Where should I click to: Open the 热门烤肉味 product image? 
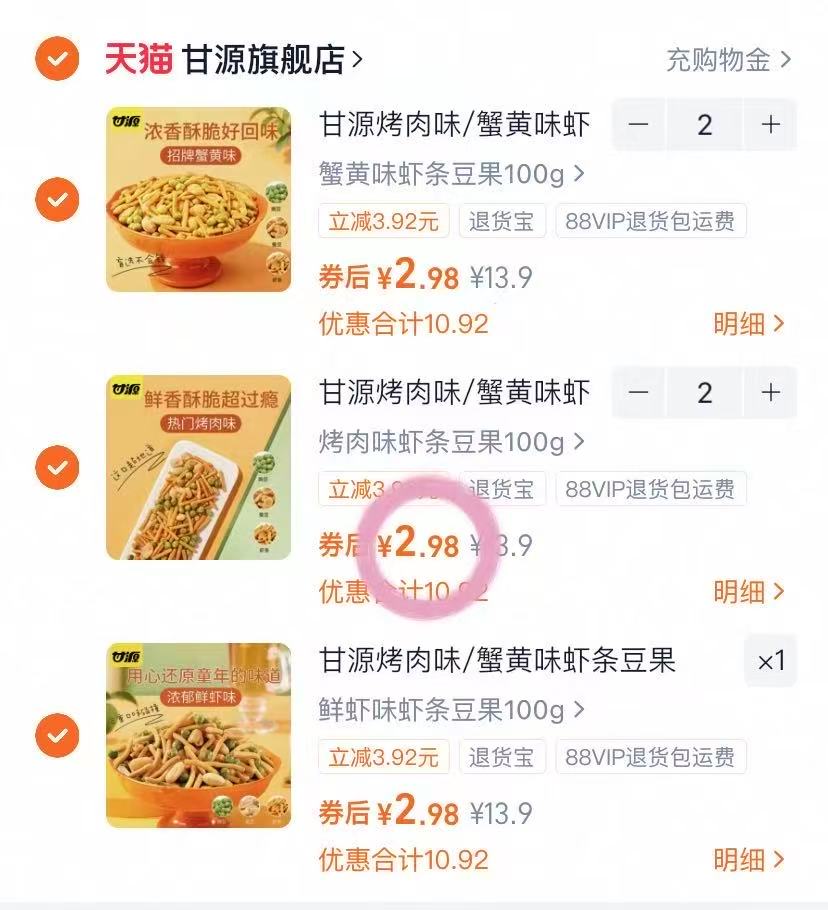(198, 467)
